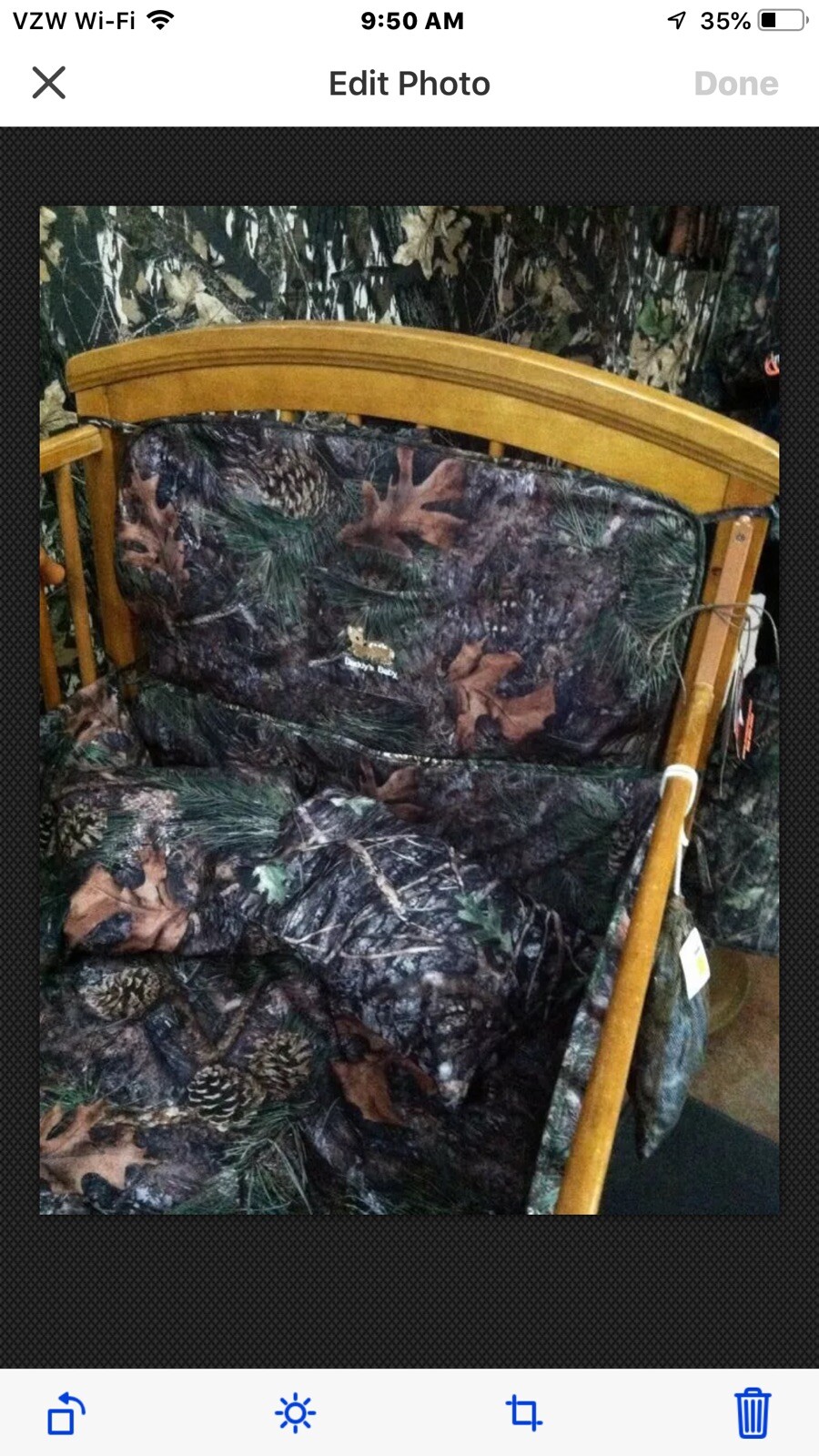Delete this photo with the trash icon
The width and height of the screenshot is (819, 1456).
[x=753, y=1413]
